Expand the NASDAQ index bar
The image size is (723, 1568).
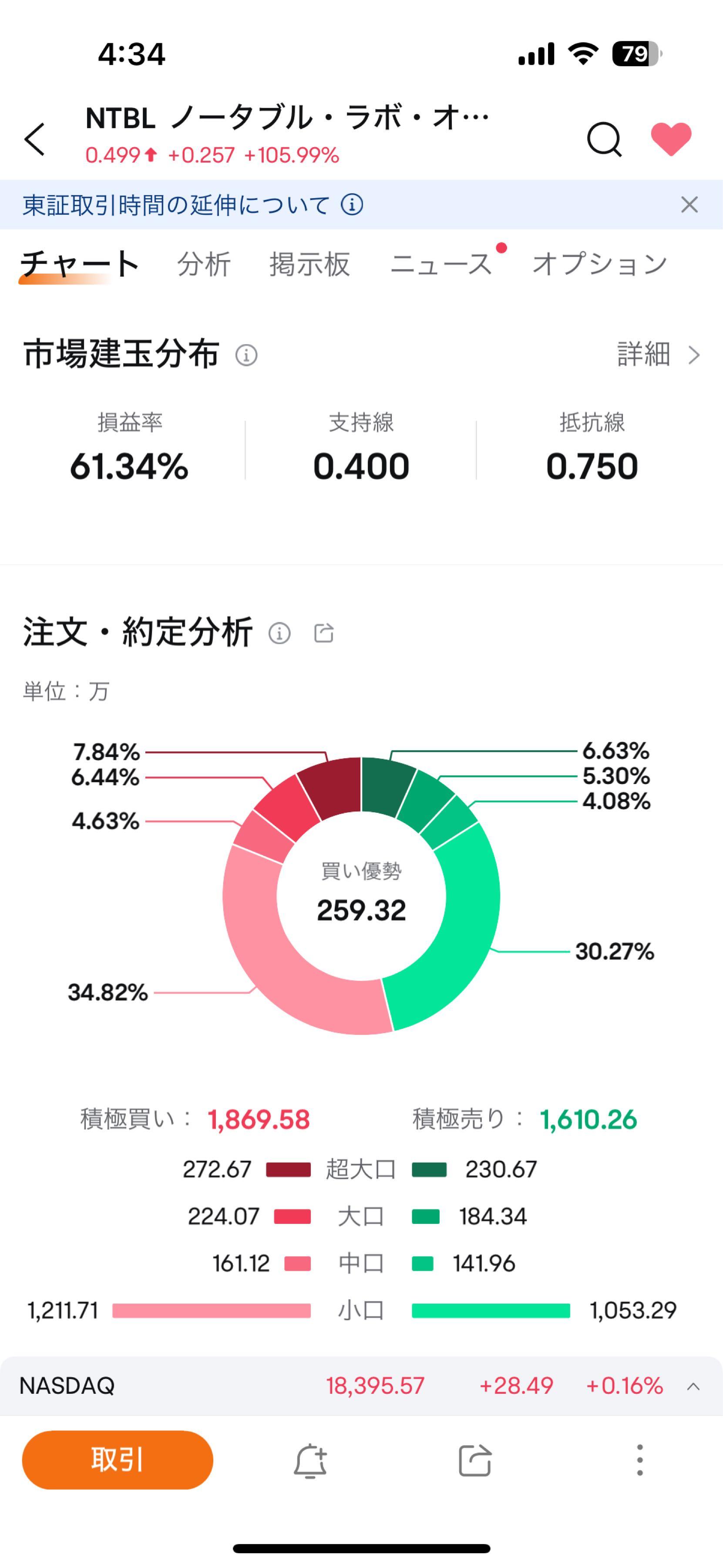[x=693, y=1386]
